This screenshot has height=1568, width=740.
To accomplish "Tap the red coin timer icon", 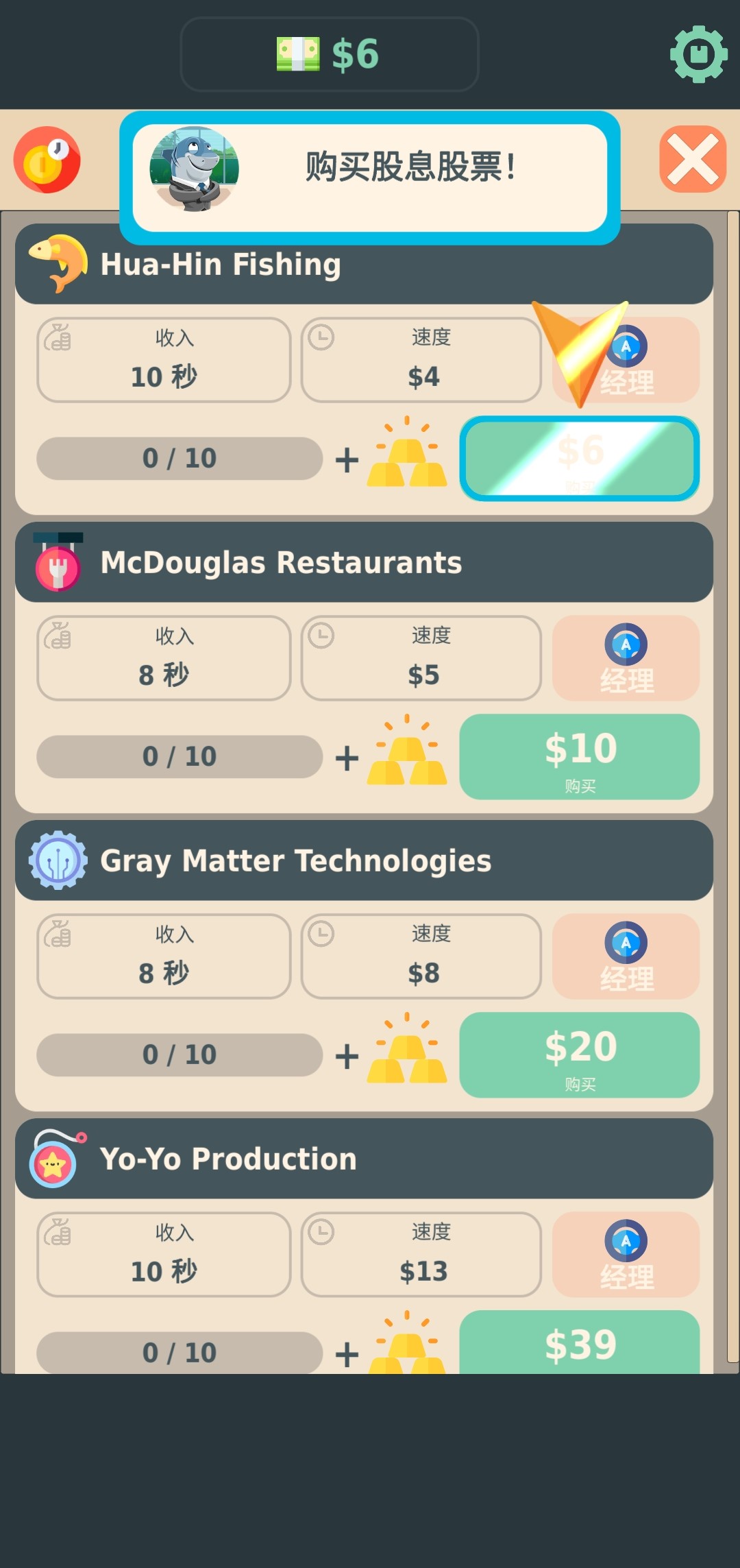I will (47, 160).
